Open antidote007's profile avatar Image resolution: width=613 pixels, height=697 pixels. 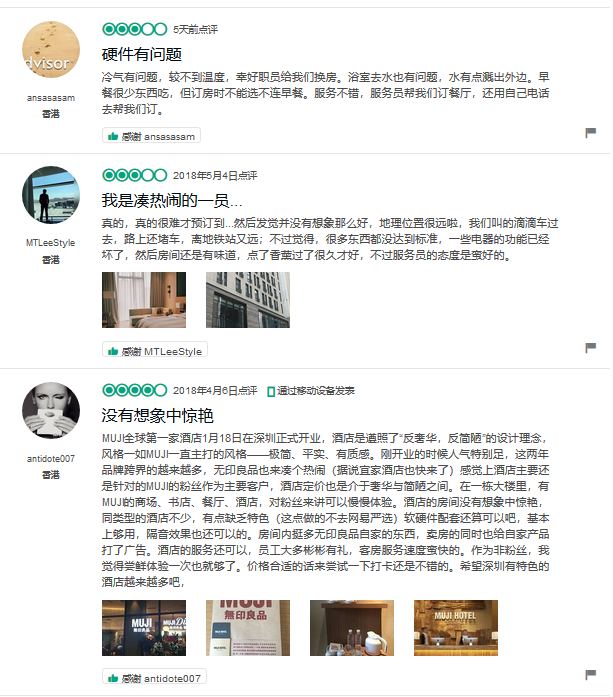(x=50, y=411)
